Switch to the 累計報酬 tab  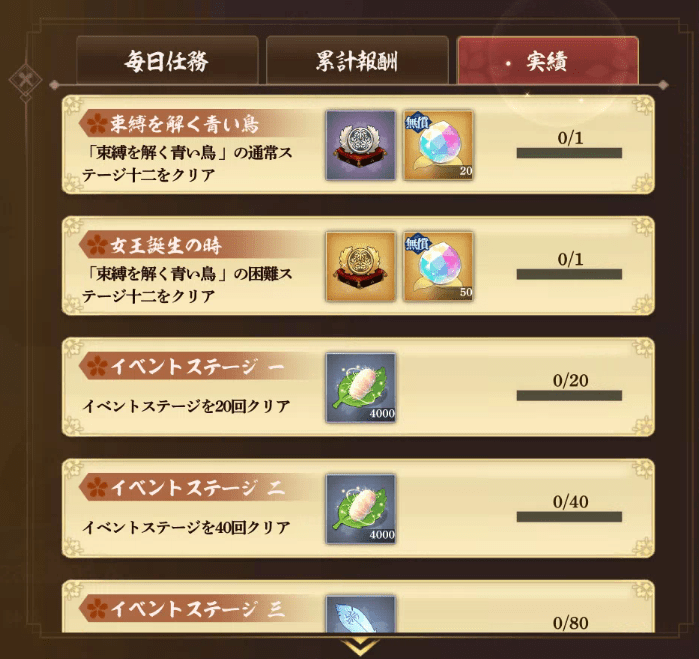click(x=357, y=61)
